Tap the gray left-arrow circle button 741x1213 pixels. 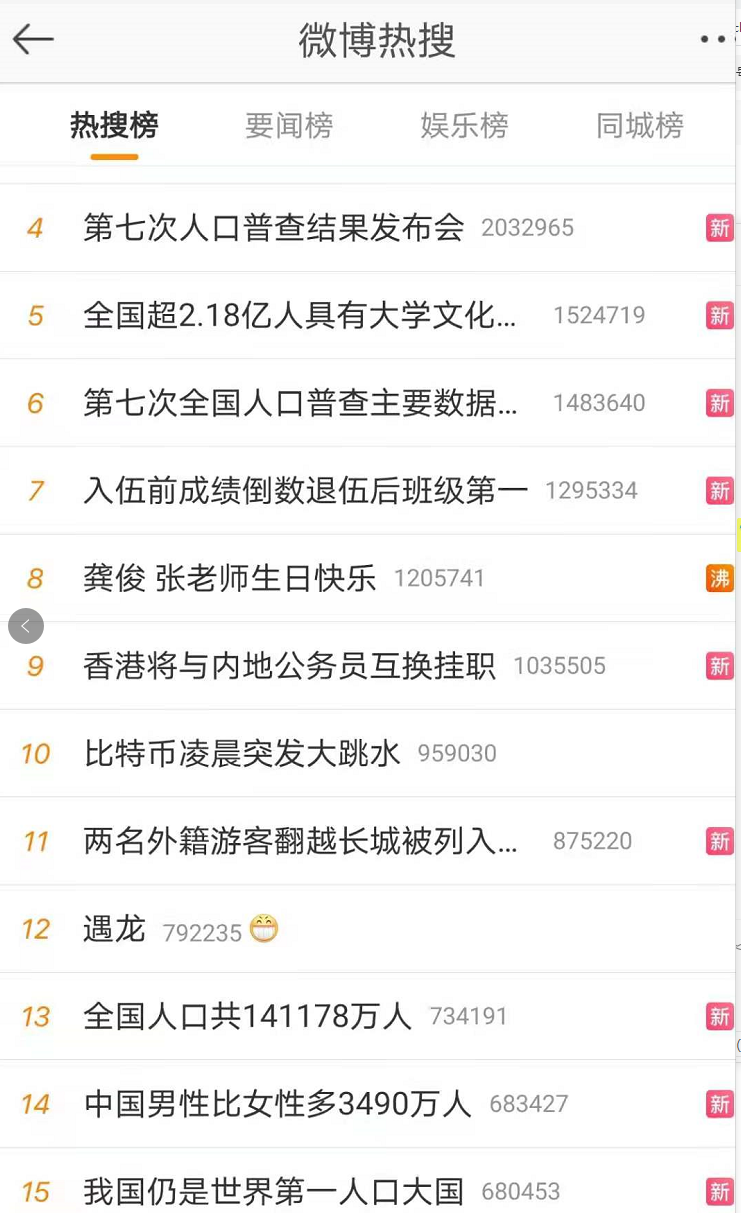point(26,626)
